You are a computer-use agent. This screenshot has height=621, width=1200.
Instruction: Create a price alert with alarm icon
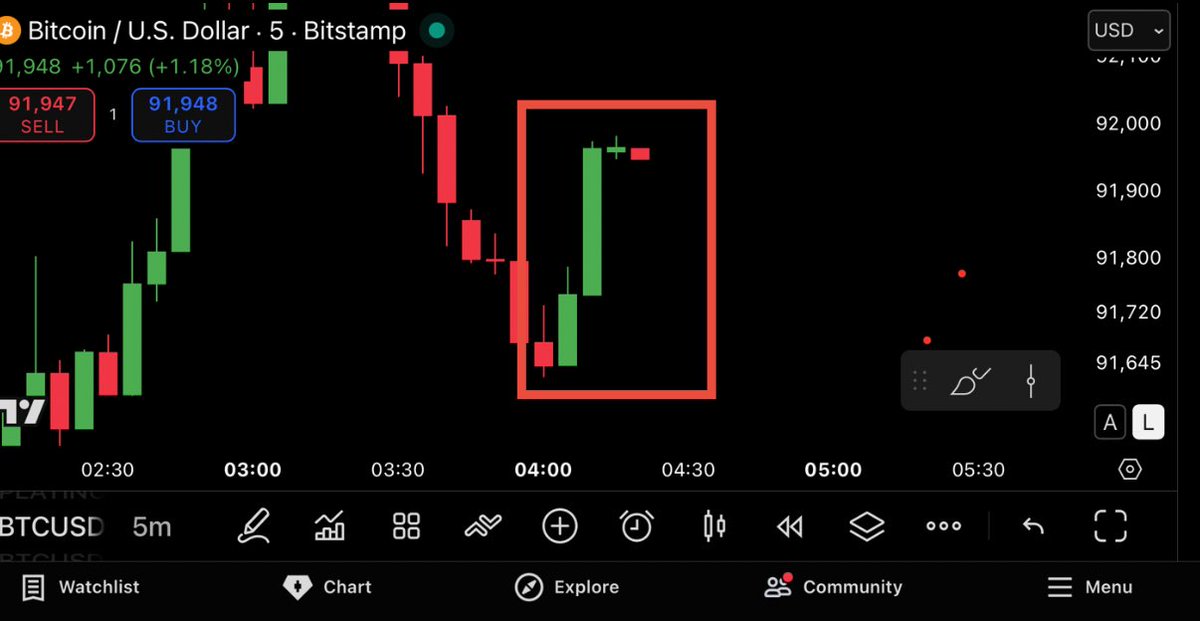coord(637,526)
